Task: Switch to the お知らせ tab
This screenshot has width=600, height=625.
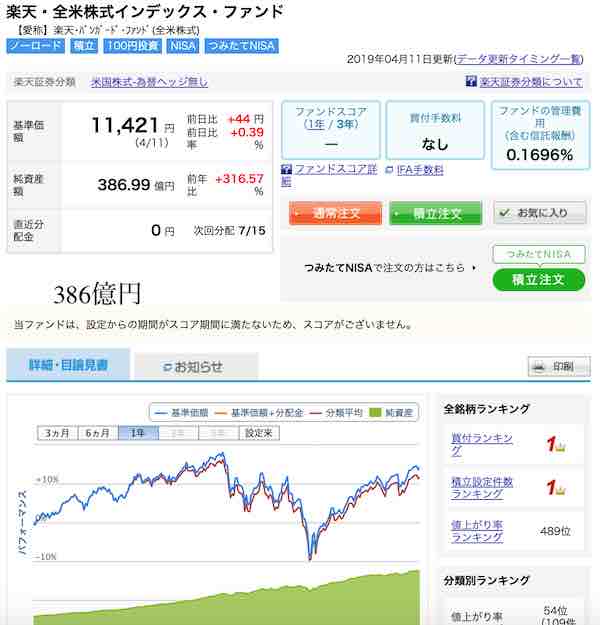Action: tap(196, 366)
